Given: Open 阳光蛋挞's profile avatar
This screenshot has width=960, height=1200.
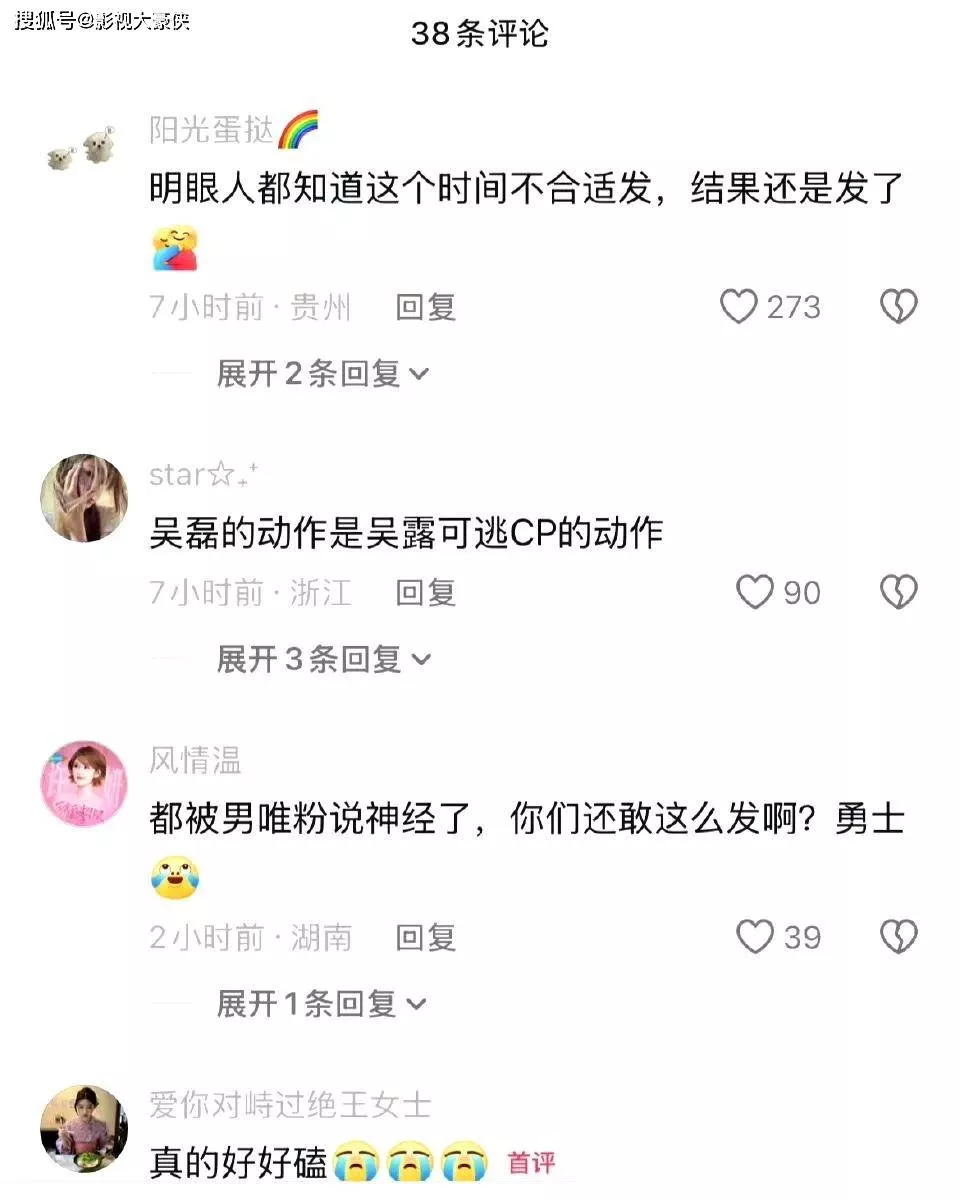Looking at the screenshot, I should click(x=83, y=150).
